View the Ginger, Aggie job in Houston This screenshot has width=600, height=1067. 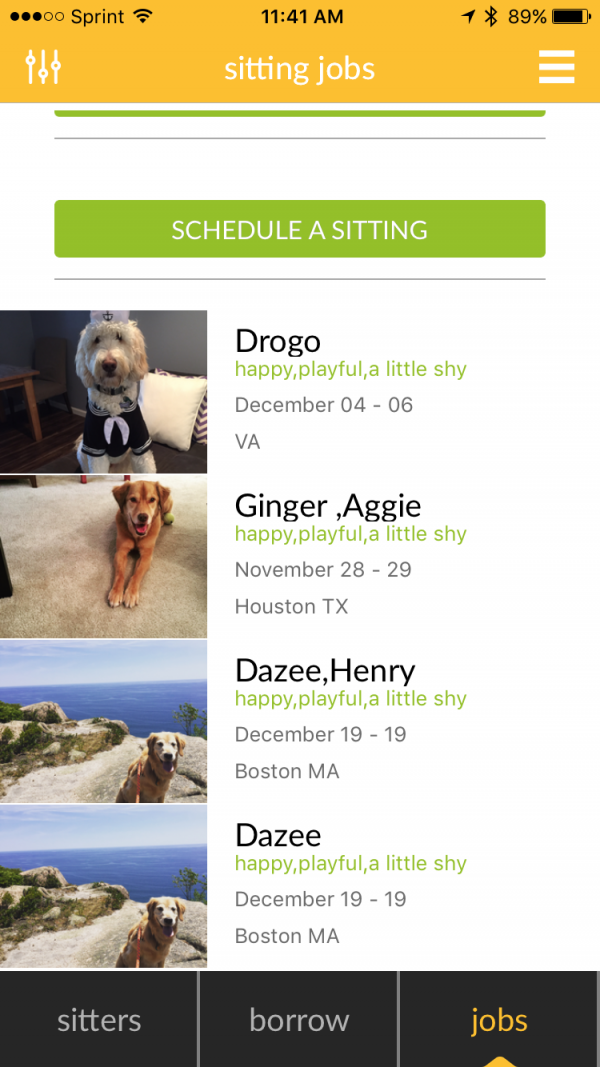point(300,556)
